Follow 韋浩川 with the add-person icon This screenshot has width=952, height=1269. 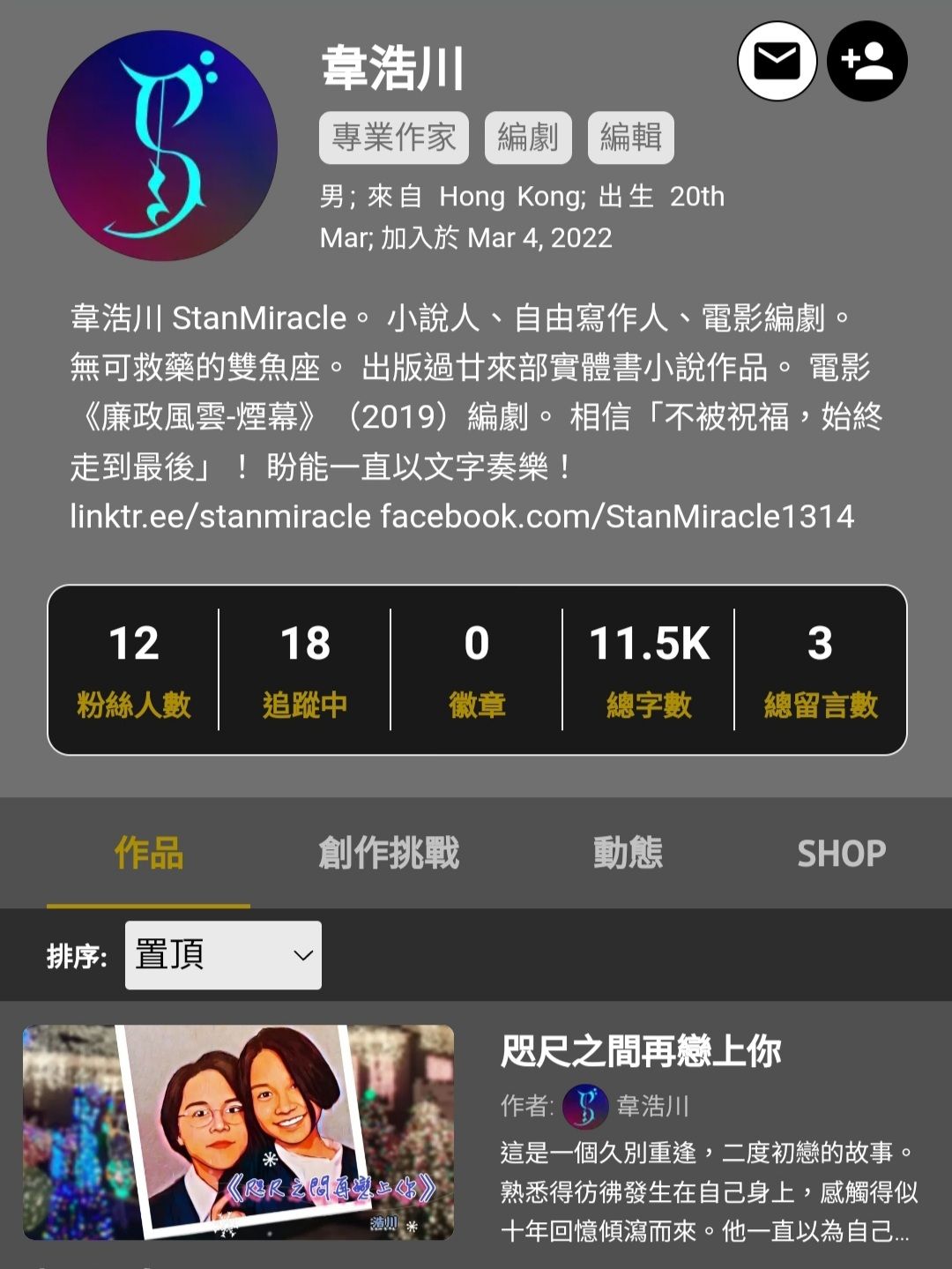coord(867,62)
